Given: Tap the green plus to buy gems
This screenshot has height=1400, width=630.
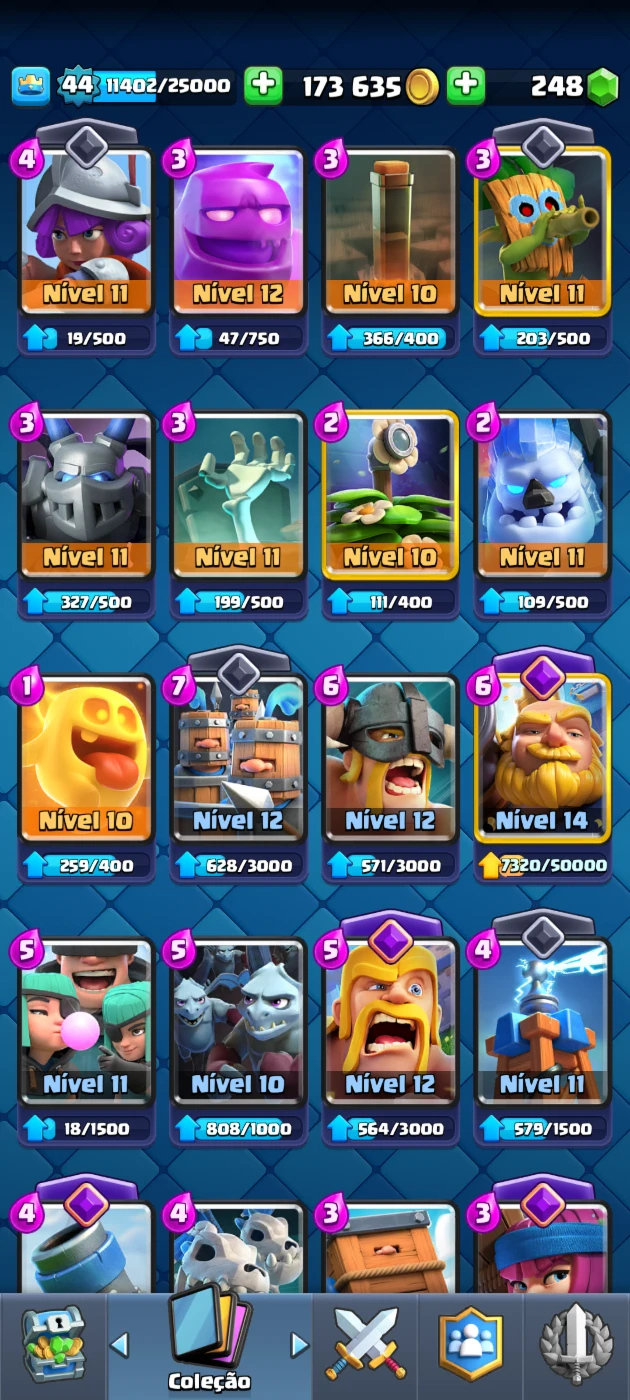Looking at the screenshot, I should coord(465,86).
